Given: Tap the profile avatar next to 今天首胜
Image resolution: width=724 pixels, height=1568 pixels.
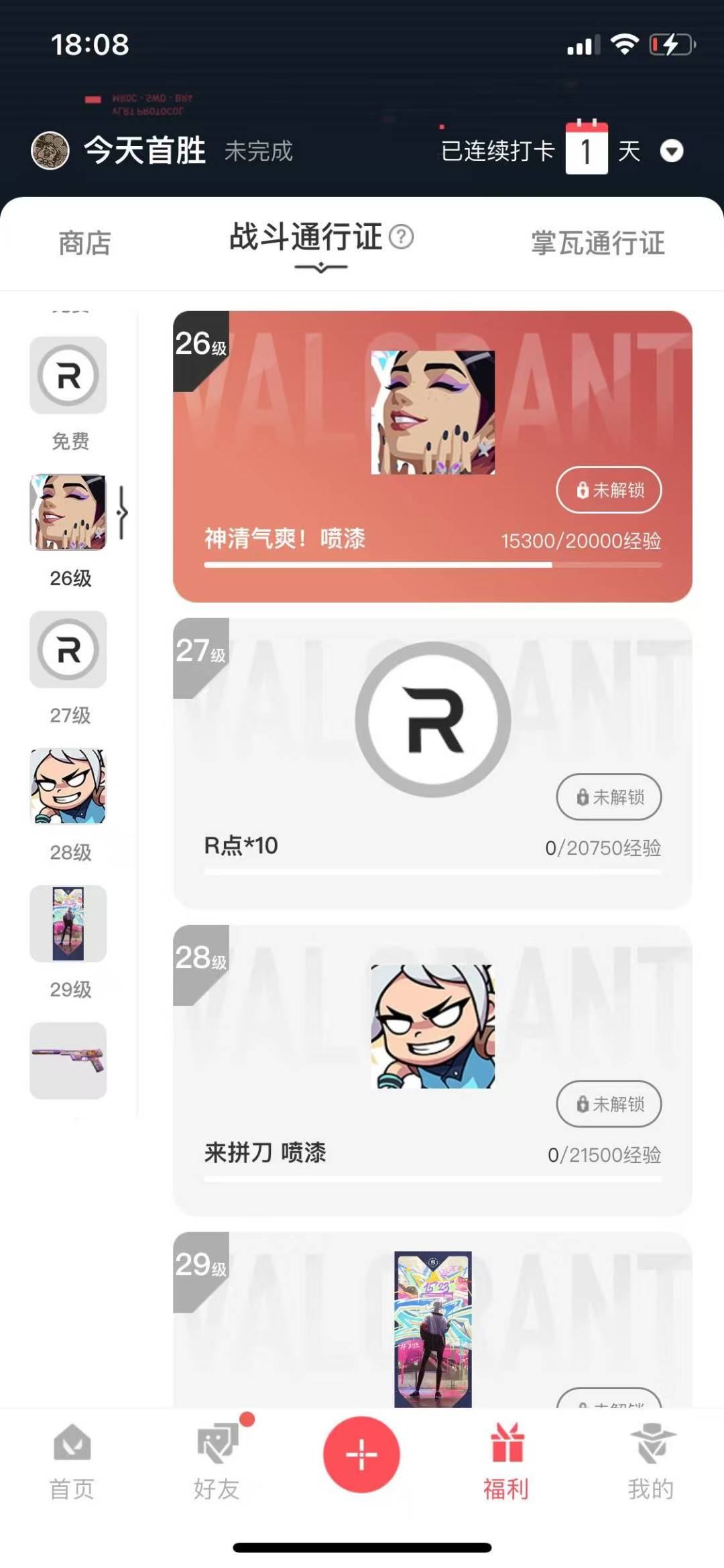Looking at the screenshot, I should pyautogui.click(x=50, y=150).
